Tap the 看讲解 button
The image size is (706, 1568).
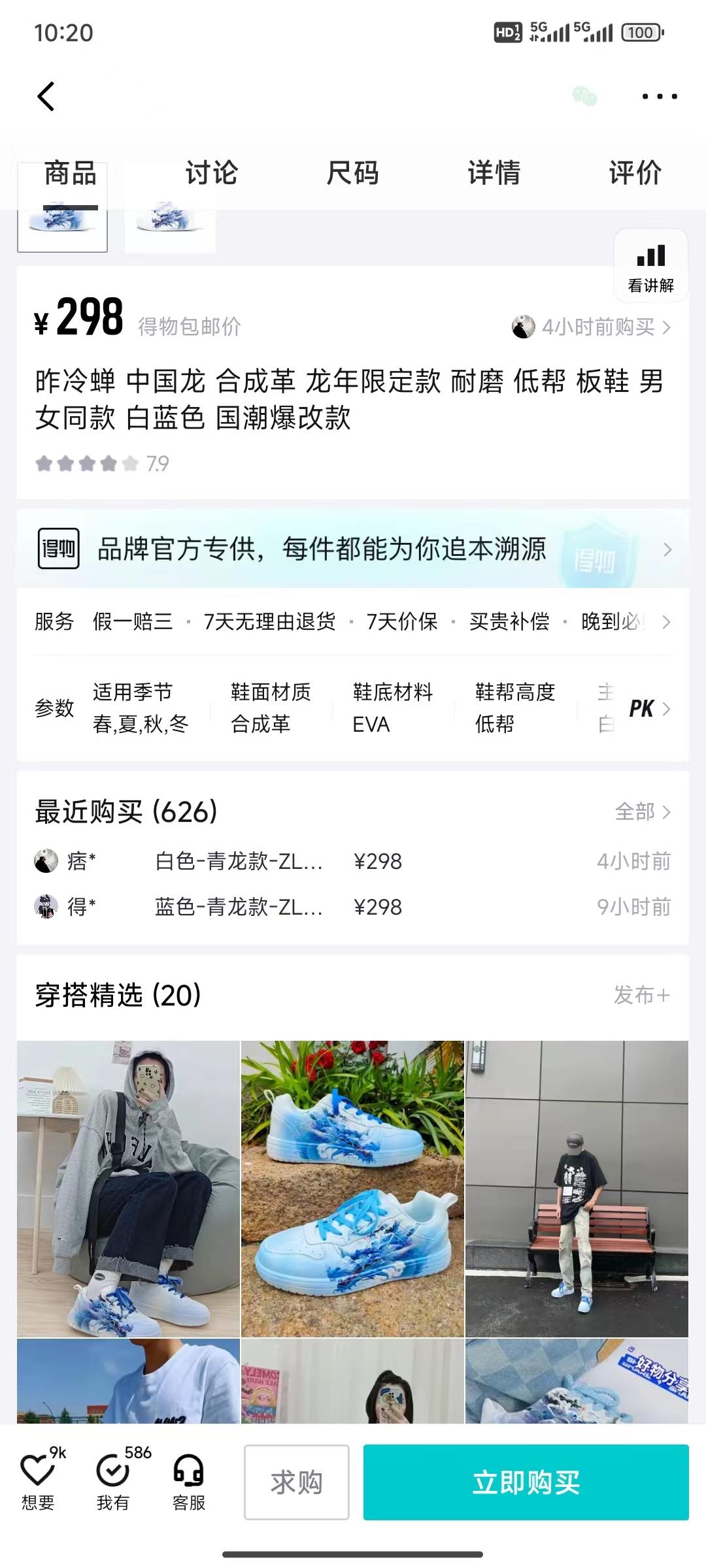pyautogui.click(x=650, y=265)
